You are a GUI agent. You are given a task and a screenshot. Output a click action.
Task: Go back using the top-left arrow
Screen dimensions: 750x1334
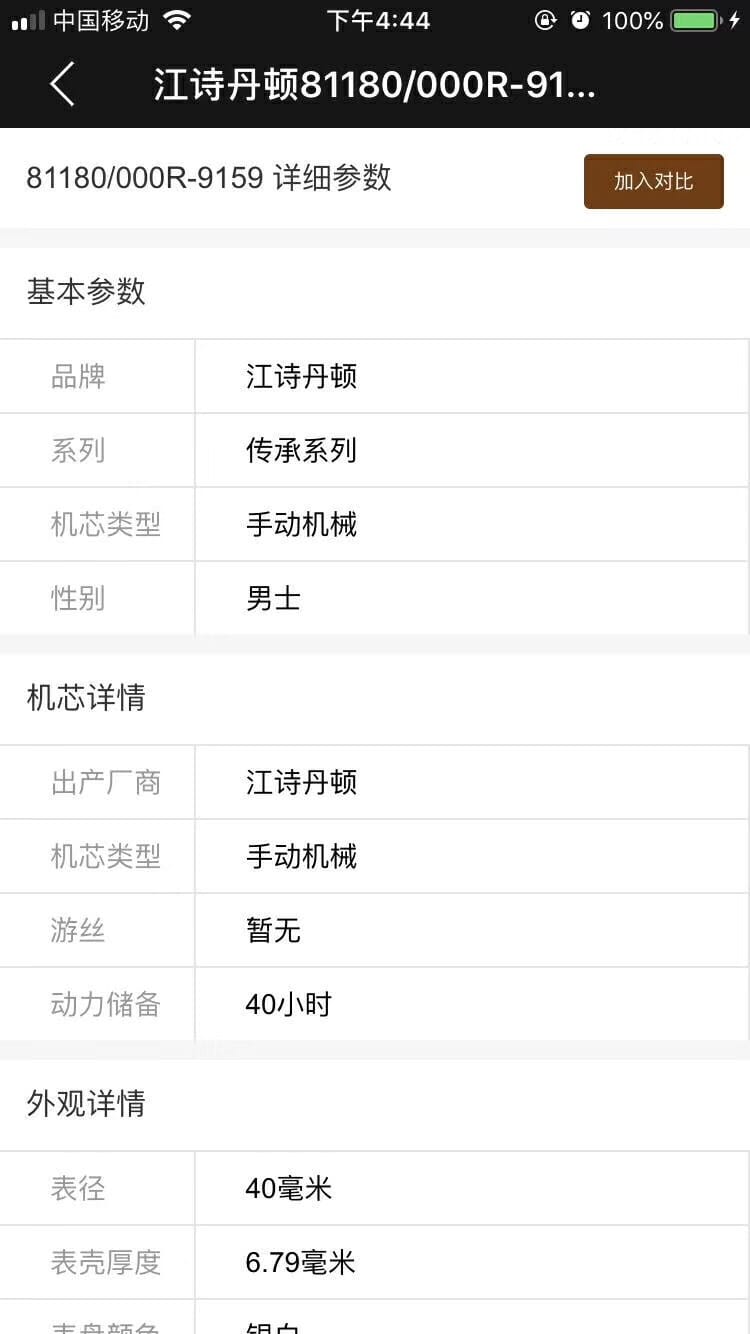(62, 84)
